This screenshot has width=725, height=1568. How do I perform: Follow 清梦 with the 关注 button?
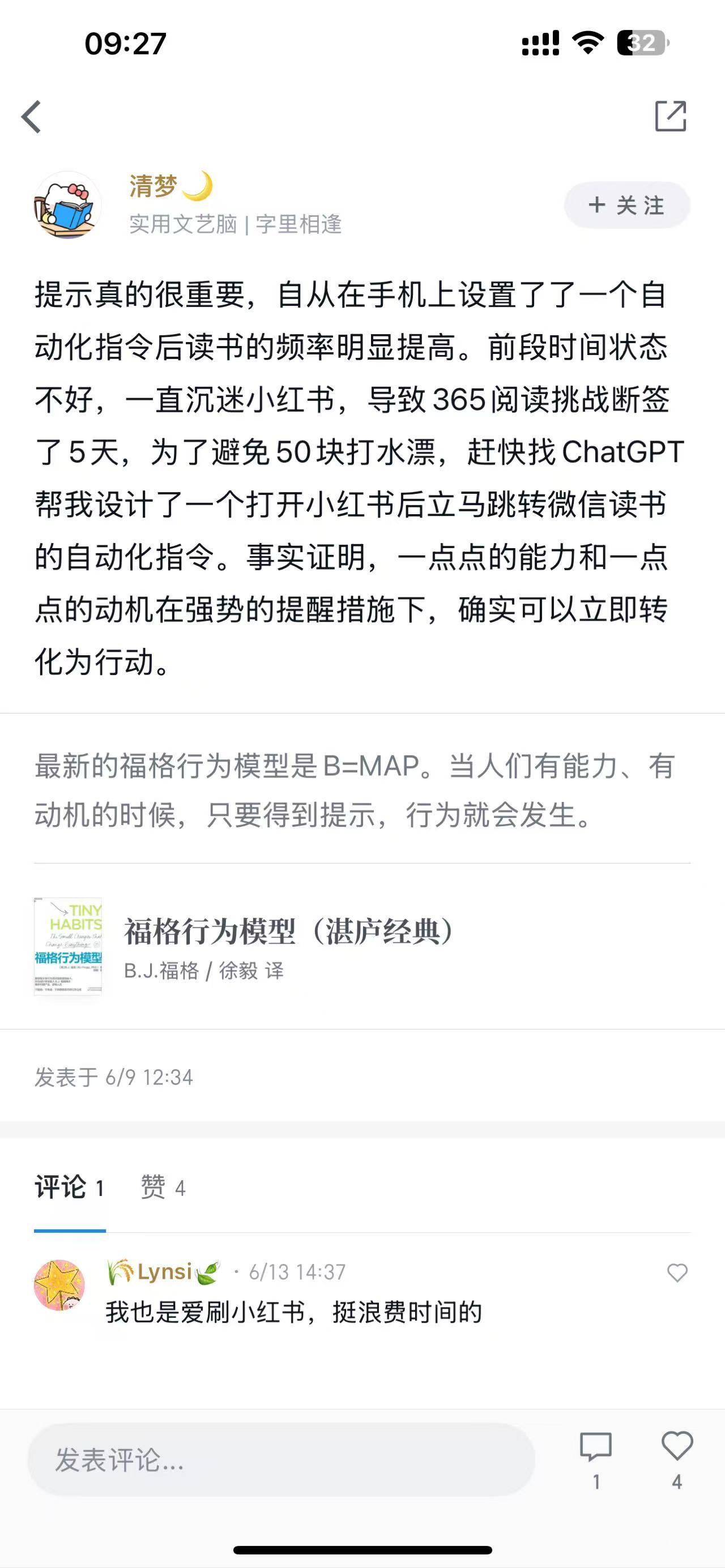(x=626, y=205)
